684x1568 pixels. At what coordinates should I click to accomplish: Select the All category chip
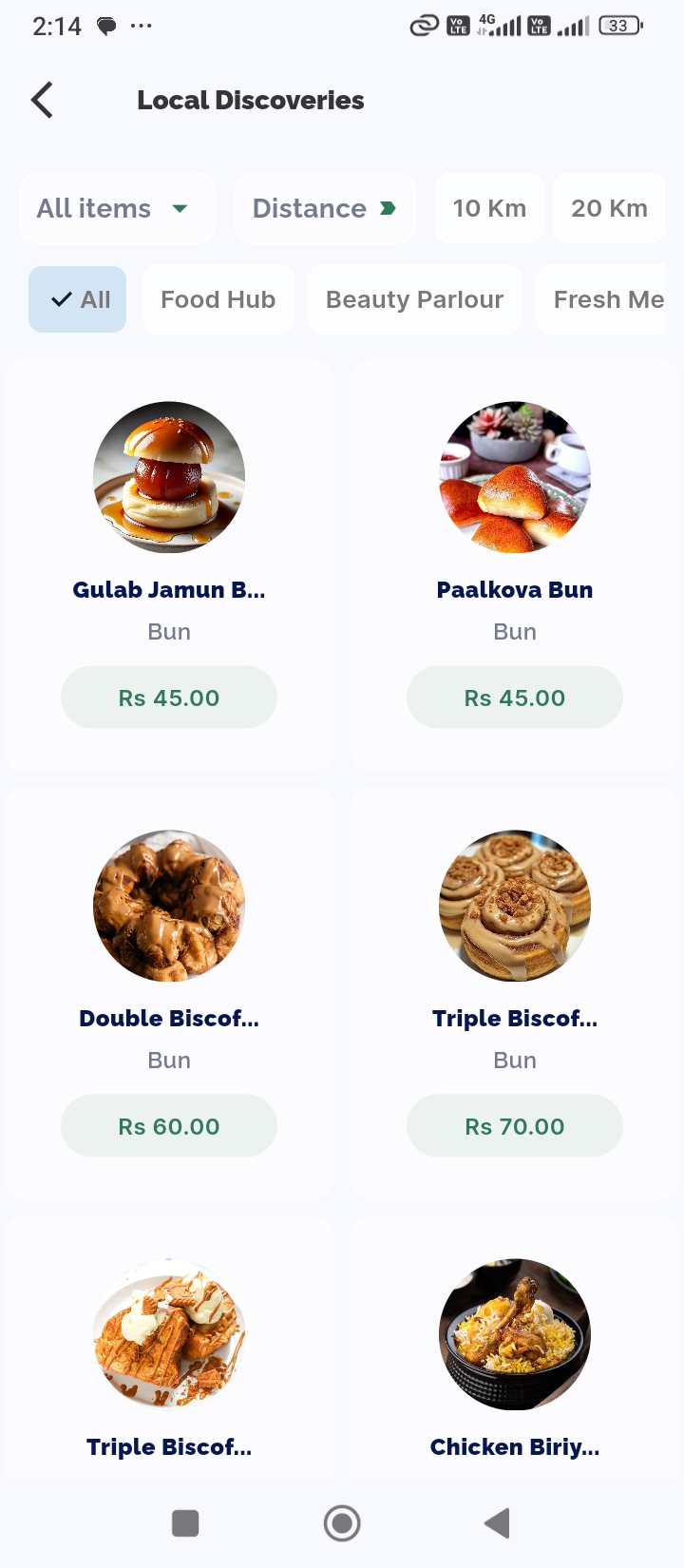tap(78, 299)
